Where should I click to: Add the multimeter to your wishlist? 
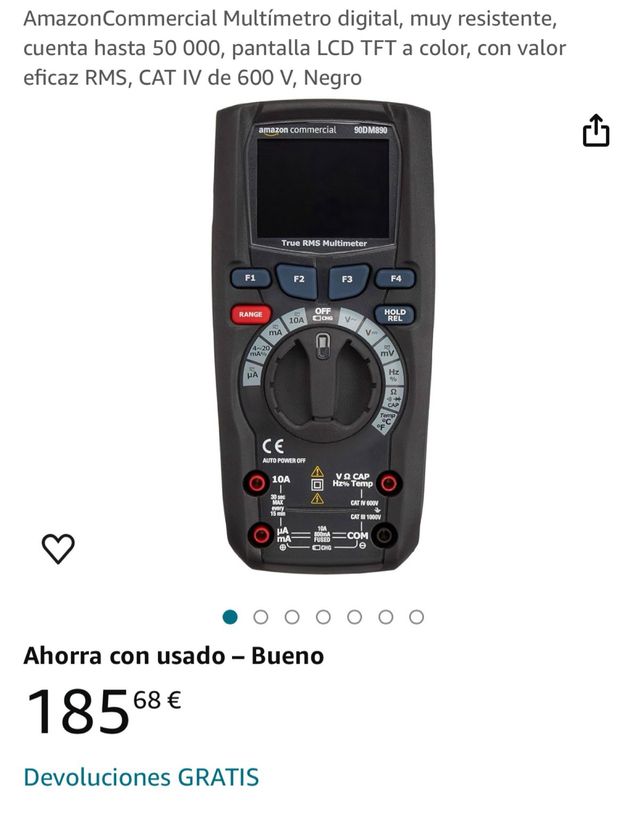(58, 548)
